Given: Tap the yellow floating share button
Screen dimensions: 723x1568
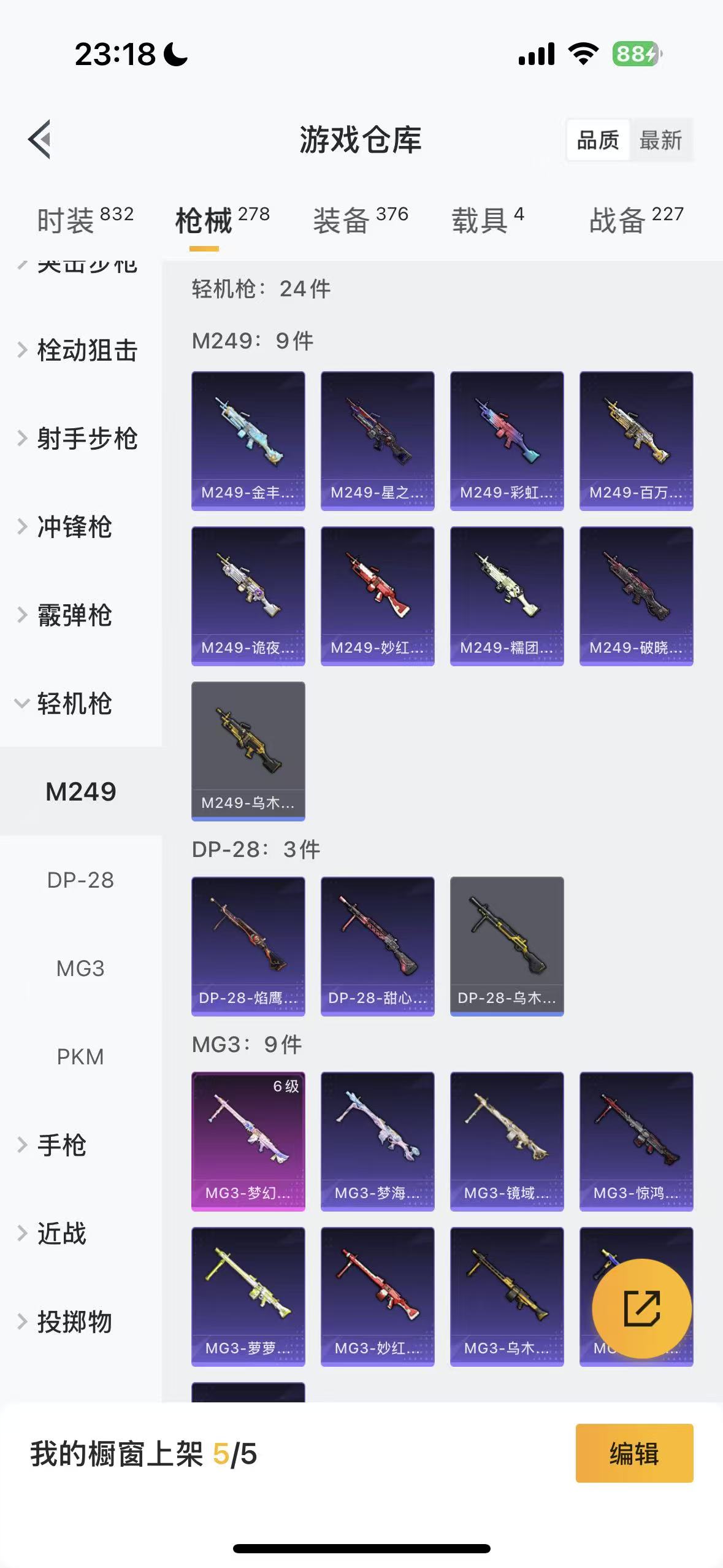Looking at the screenshot, I should coord(641,1309).
